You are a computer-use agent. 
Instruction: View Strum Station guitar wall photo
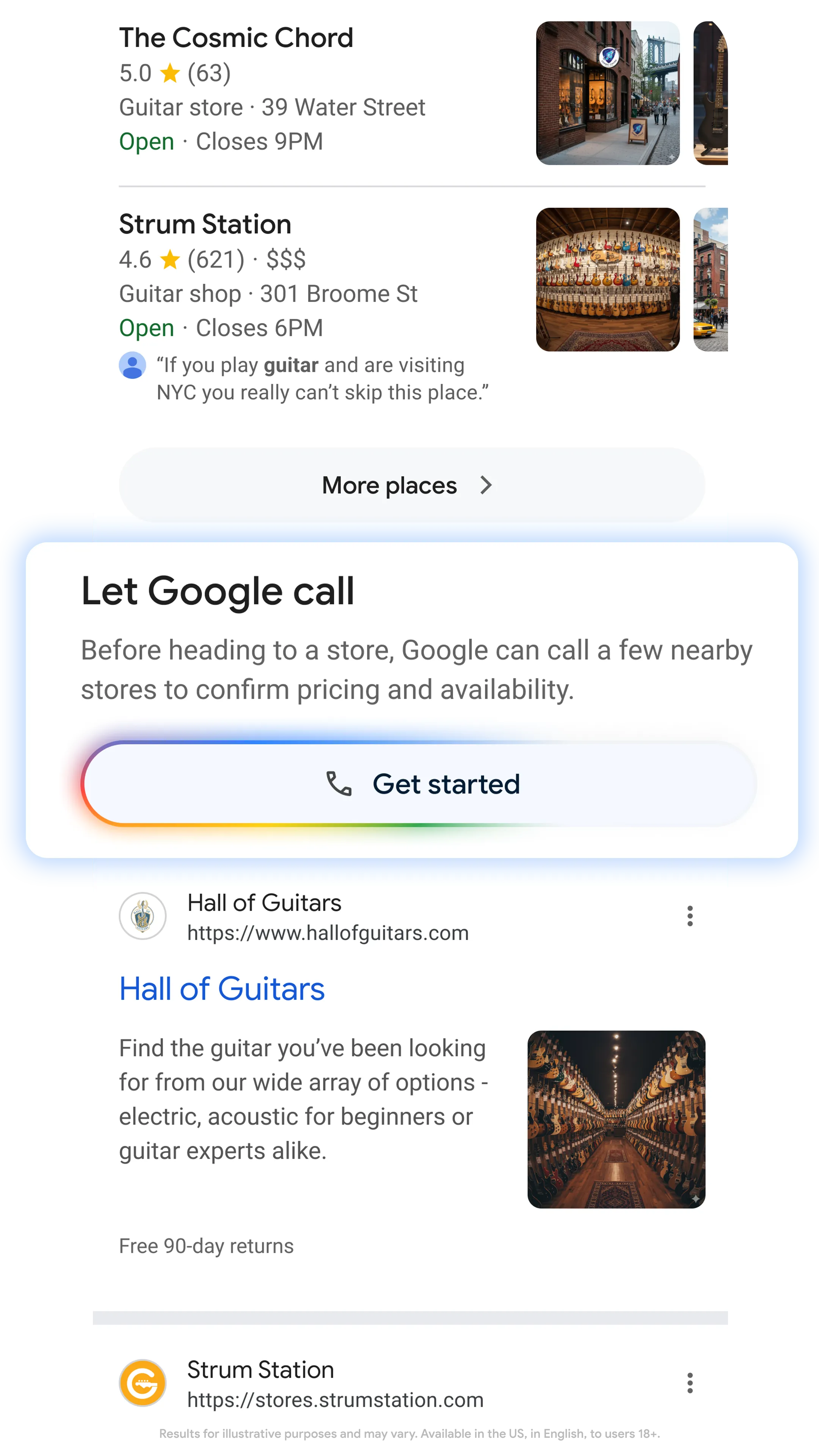607,280
